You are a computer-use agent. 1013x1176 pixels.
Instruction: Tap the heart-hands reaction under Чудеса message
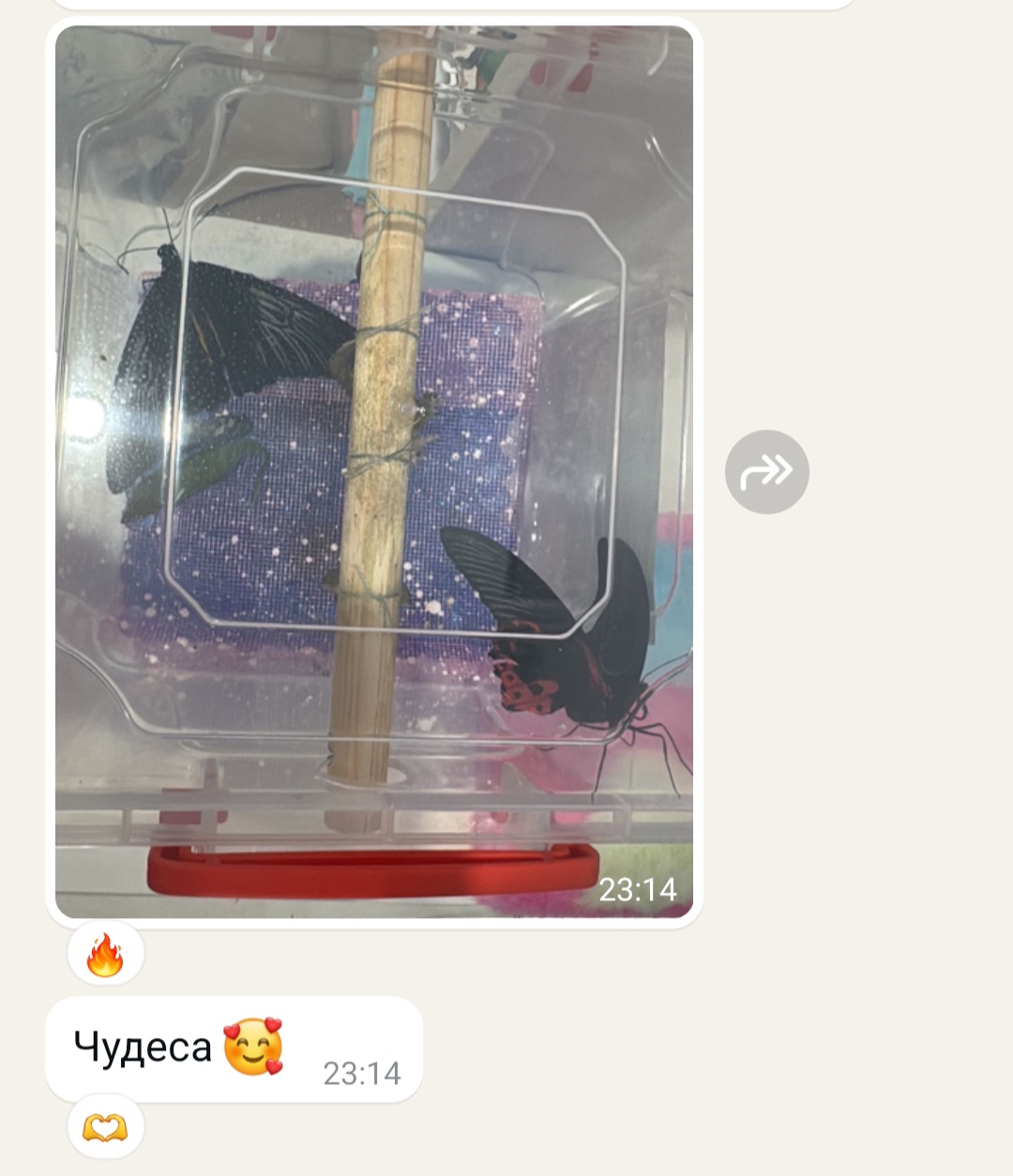(x=105, y=1127)
